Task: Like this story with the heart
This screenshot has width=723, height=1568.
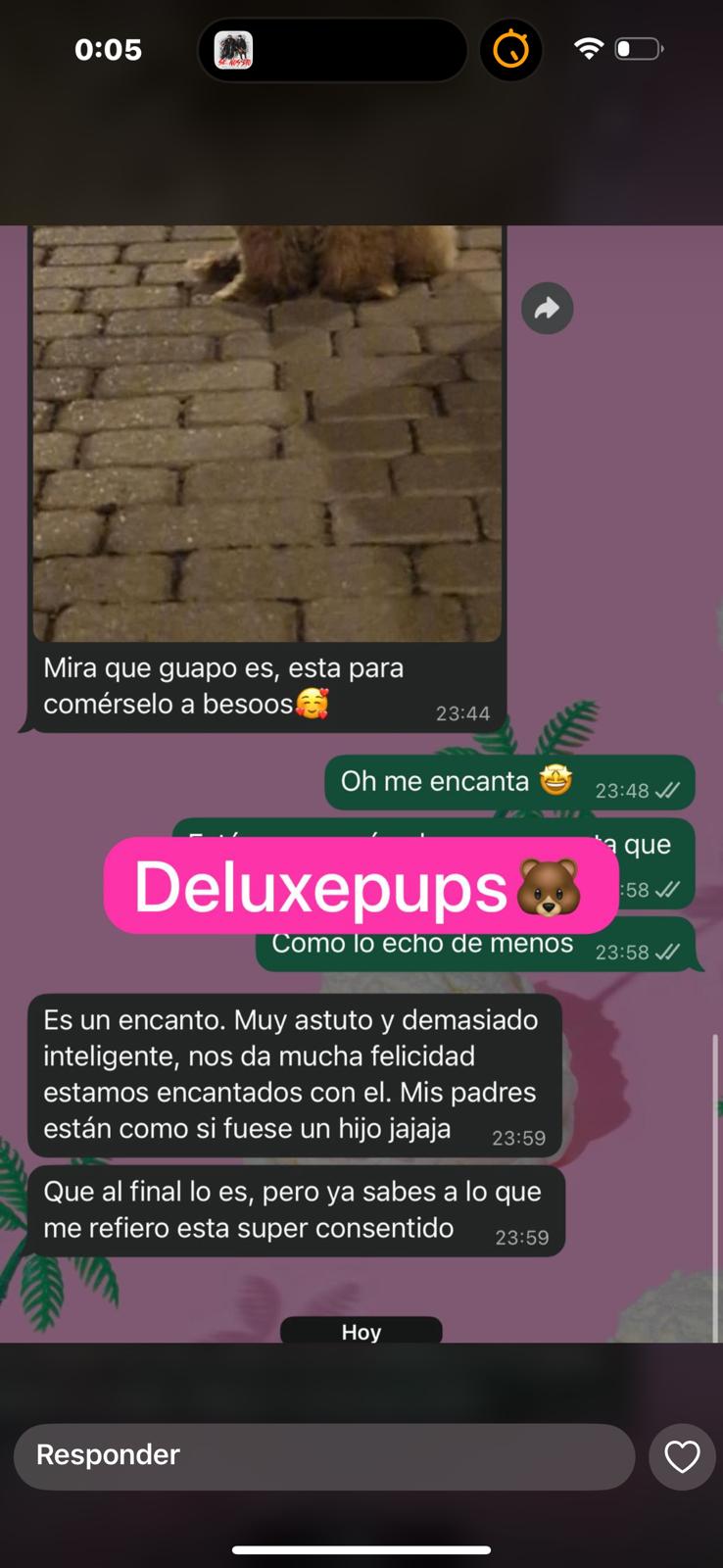Action: coord(682,1456)
